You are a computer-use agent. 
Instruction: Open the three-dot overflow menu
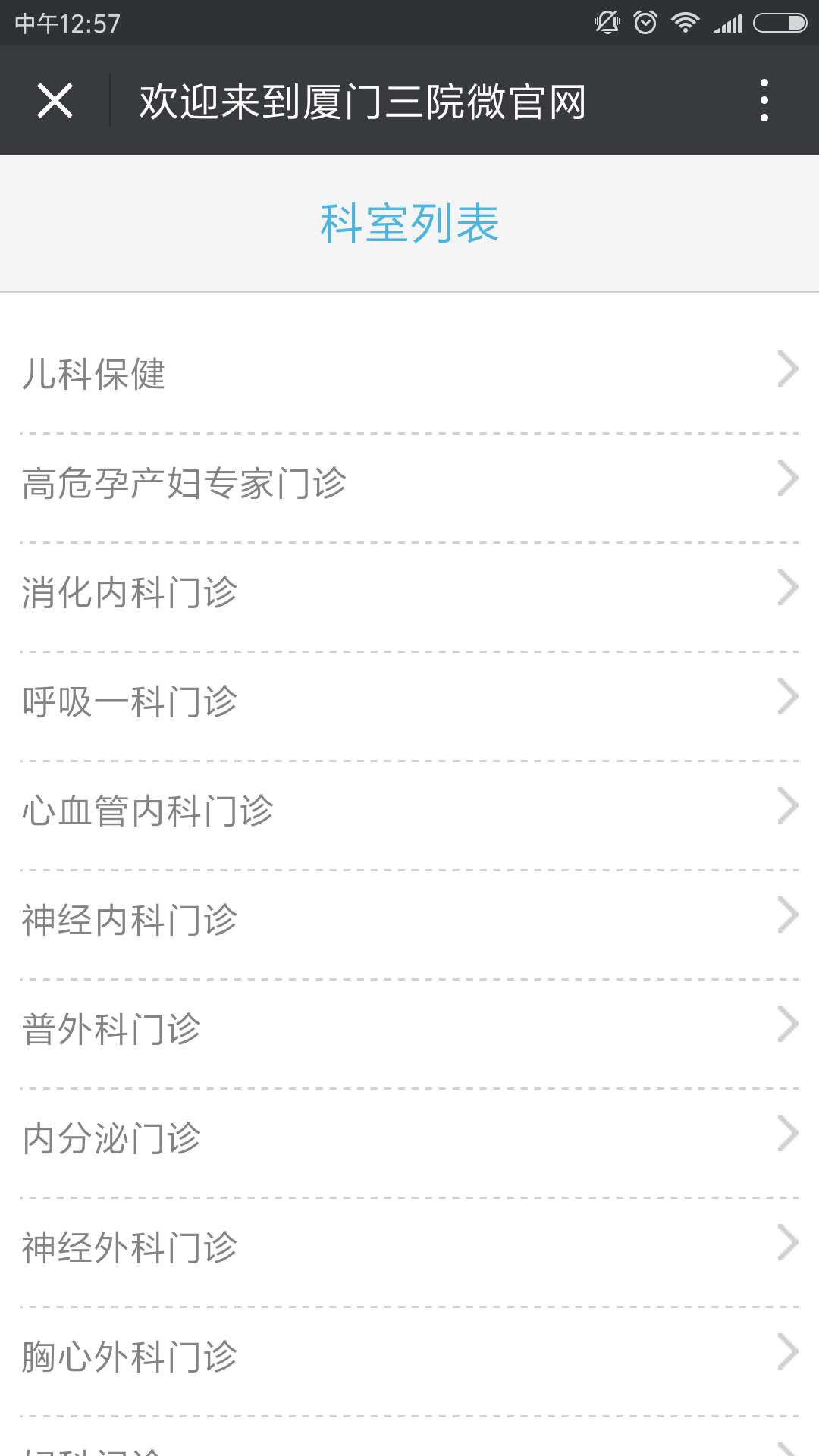pyautogui.click(x=764, y=101)
